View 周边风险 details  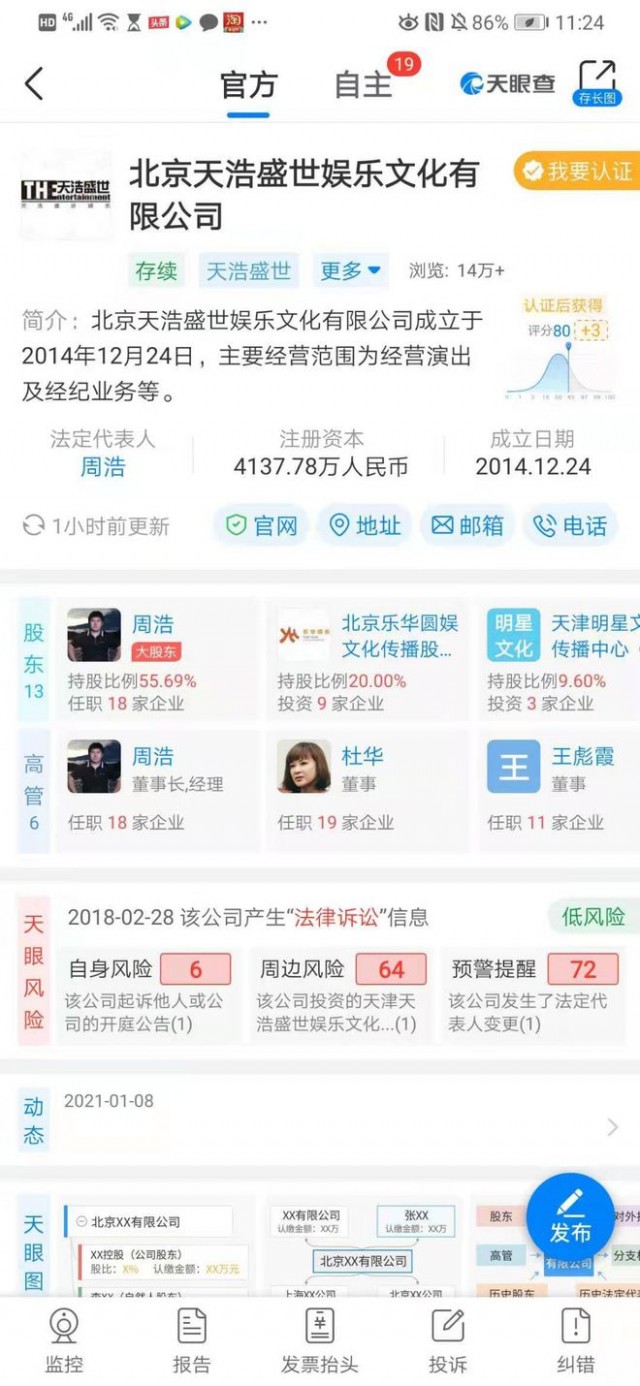point(341,995)
